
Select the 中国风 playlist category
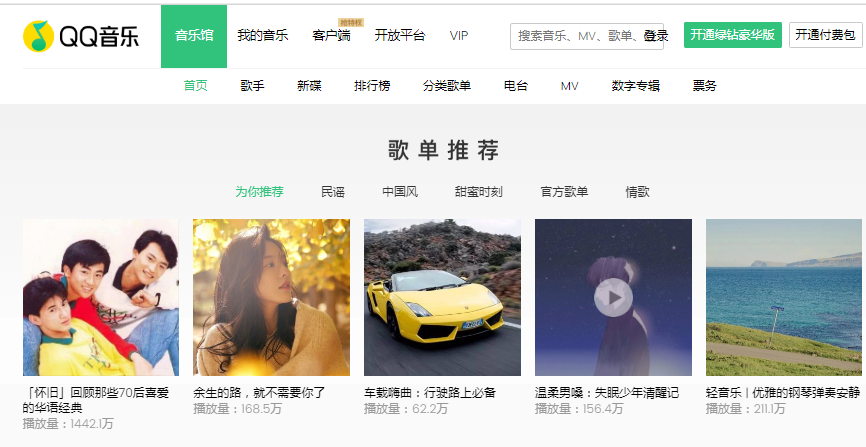pos(400,192)
